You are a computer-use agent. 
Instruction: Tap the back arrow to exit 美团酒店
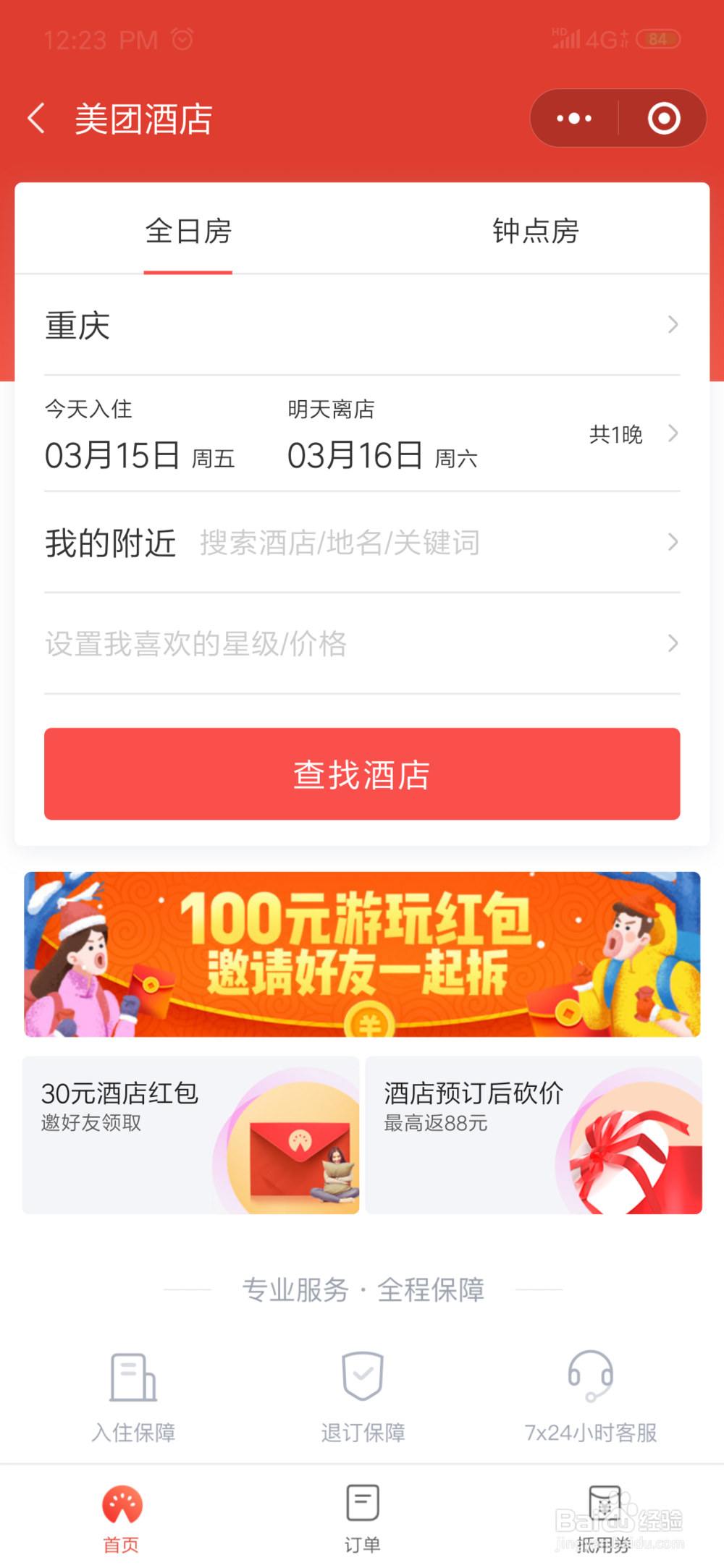tap(36, 118)
